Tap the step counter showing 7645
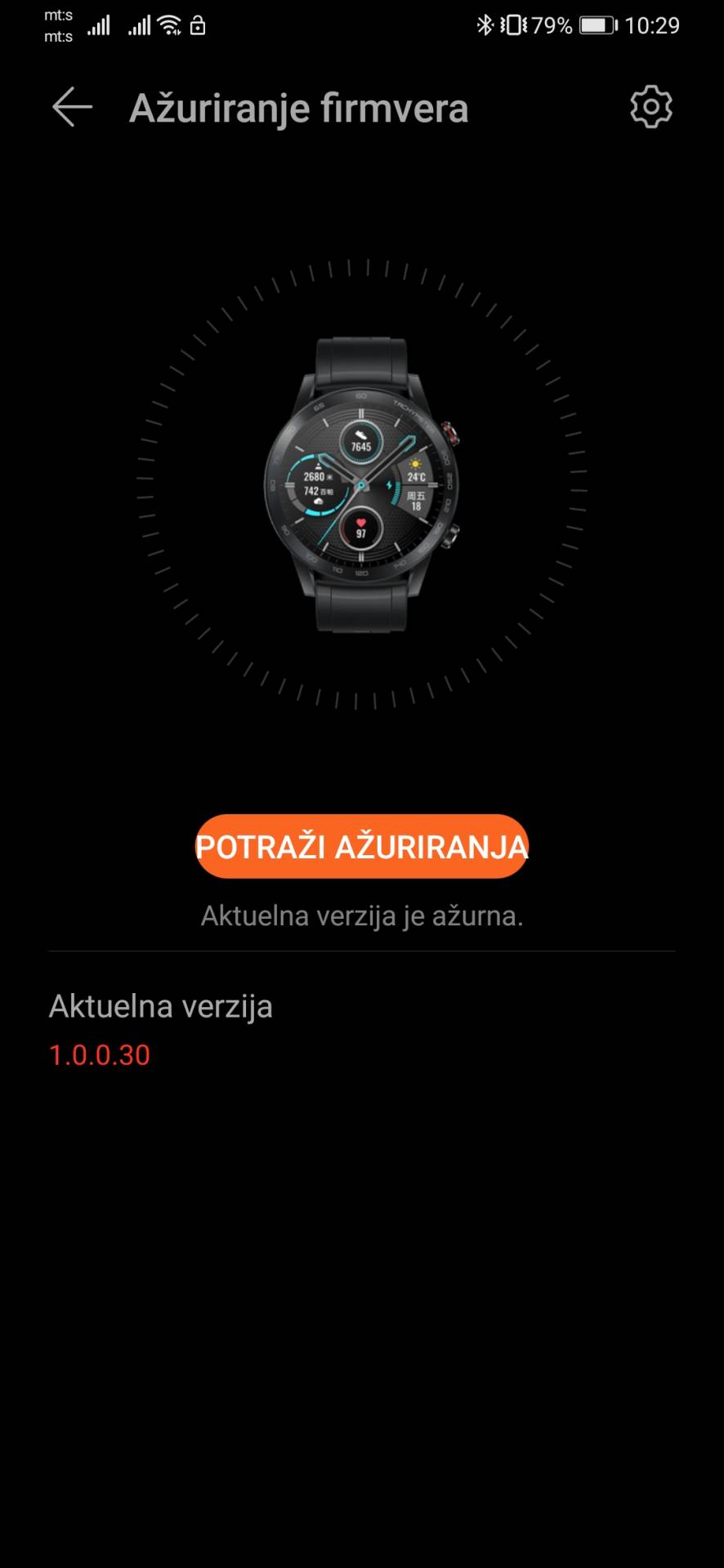This screenshot has height=1568, width=724. [x=360, y=442]
